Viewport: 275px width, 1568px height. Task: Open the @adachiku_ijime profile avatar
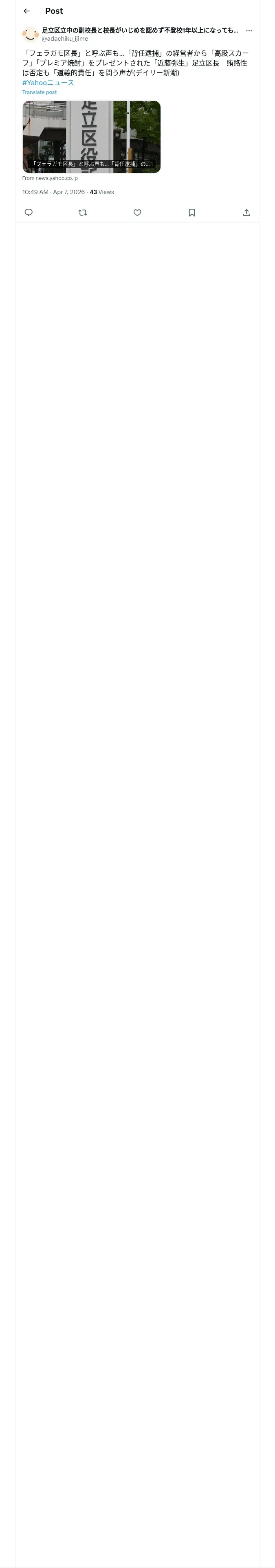click(x=31, y=34)
